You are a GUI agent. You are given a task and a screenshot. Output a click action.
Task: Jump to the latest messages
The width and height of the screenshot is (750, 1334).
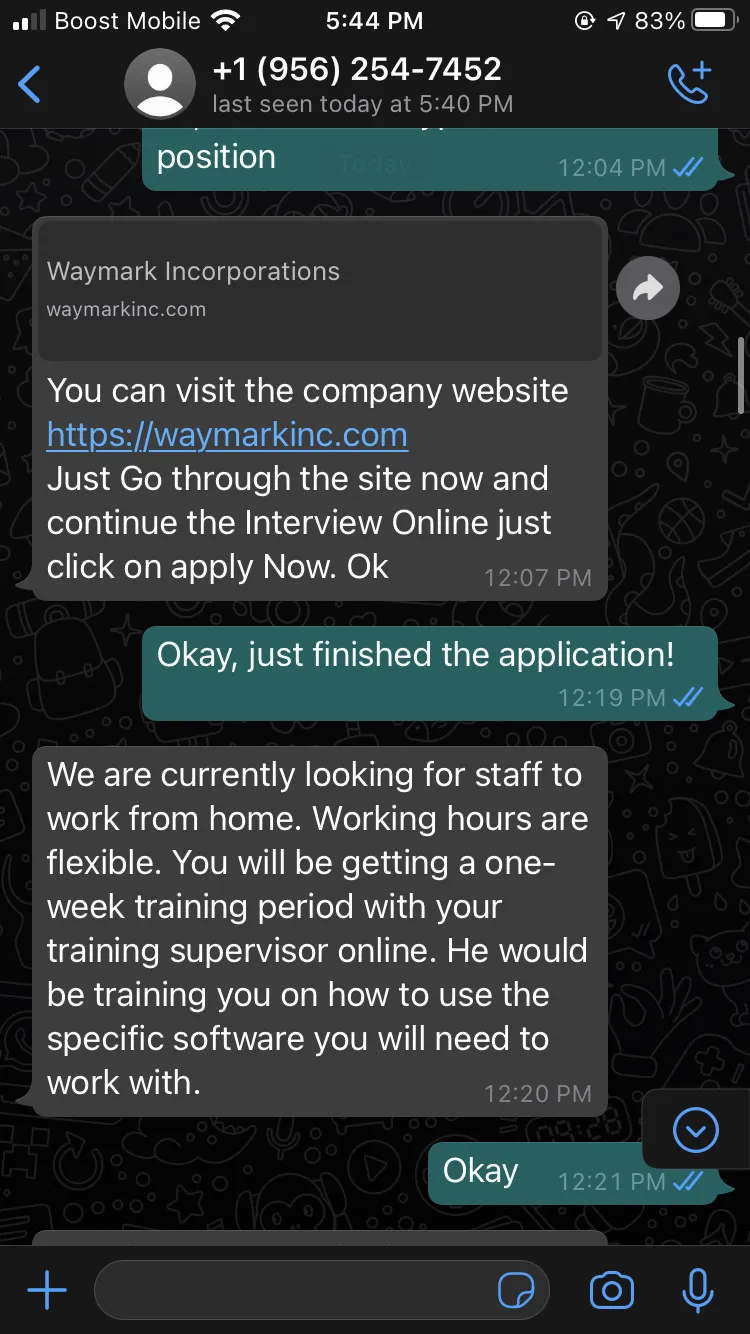click(696, 1131)
